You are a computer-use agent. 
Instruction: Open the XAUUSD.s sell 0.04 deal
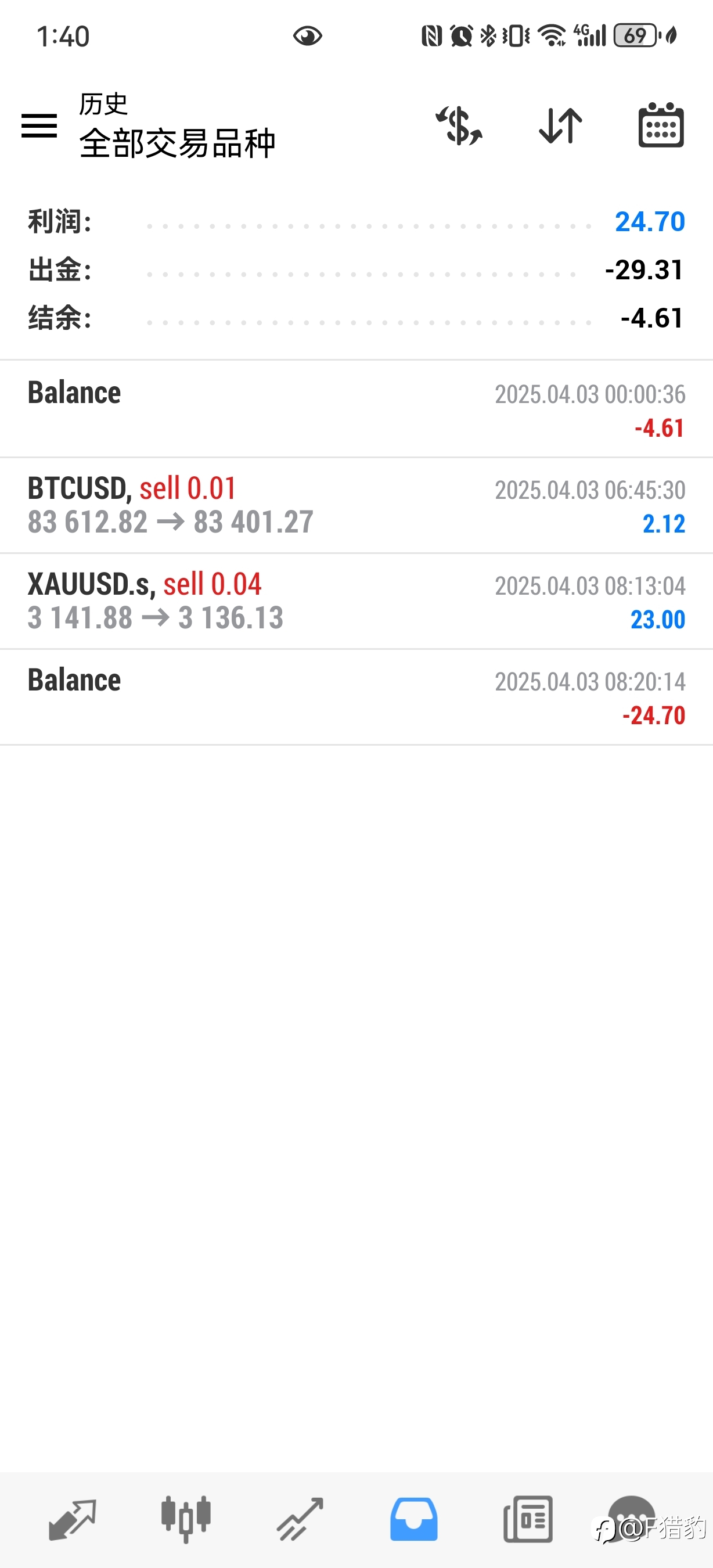click(x=356, y=602)
